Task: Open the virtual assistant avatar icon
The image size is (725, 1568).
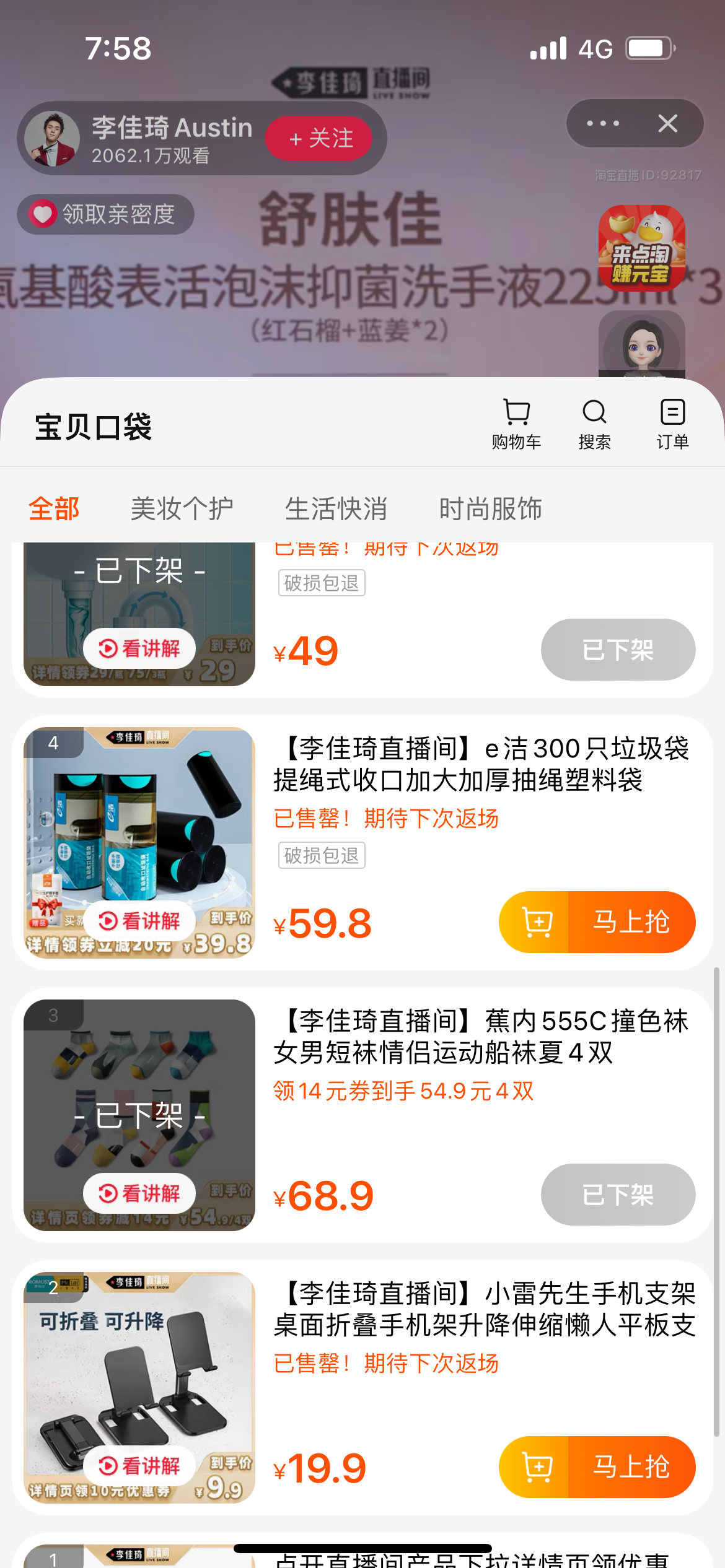Action: (x=641, y=344)
